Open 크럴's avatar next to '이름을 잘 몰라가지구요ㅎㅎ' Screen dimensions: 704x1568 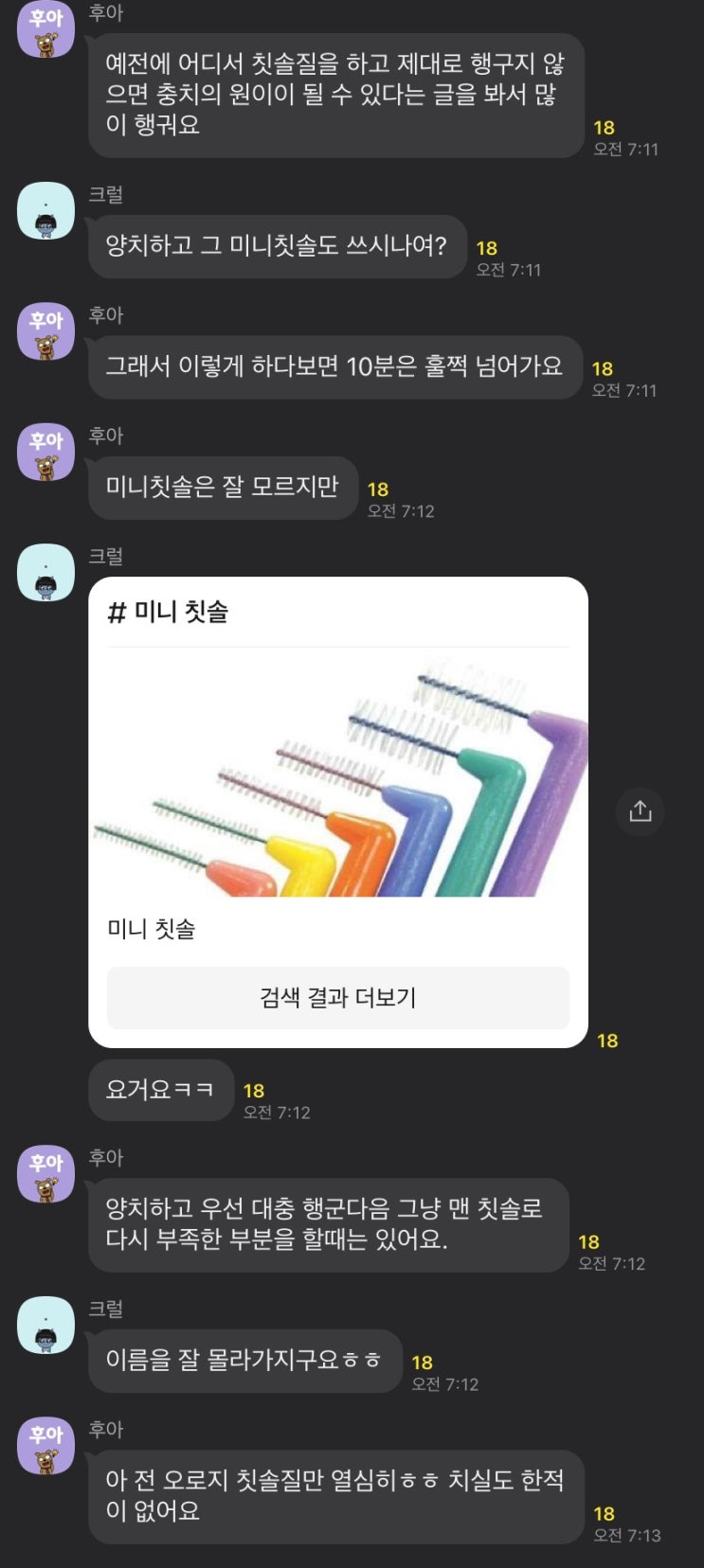(45, 1325)
